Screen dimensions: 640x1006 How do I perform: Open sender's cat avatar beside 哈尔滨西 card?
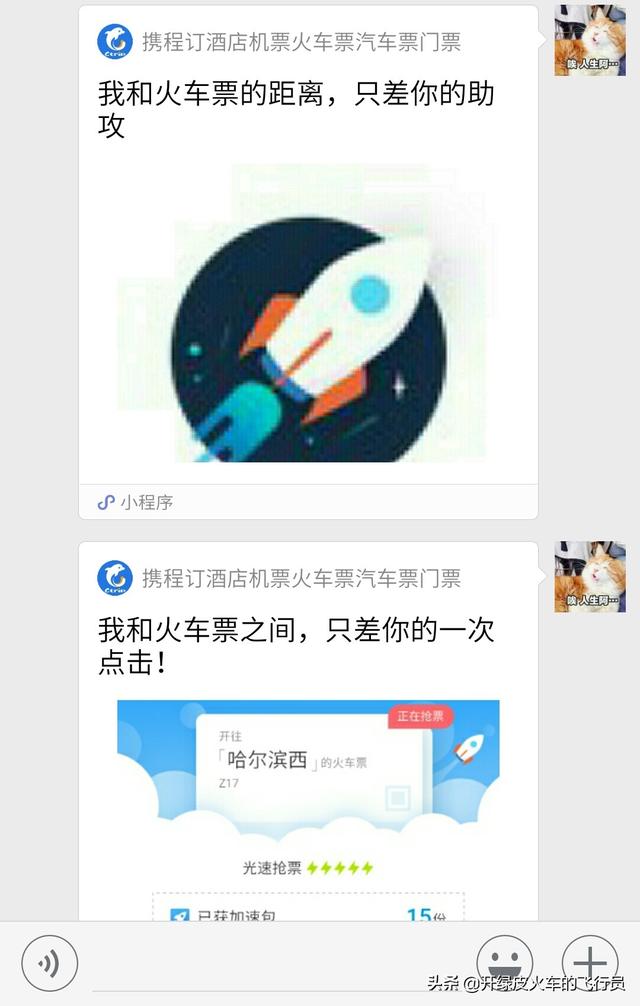590,577
